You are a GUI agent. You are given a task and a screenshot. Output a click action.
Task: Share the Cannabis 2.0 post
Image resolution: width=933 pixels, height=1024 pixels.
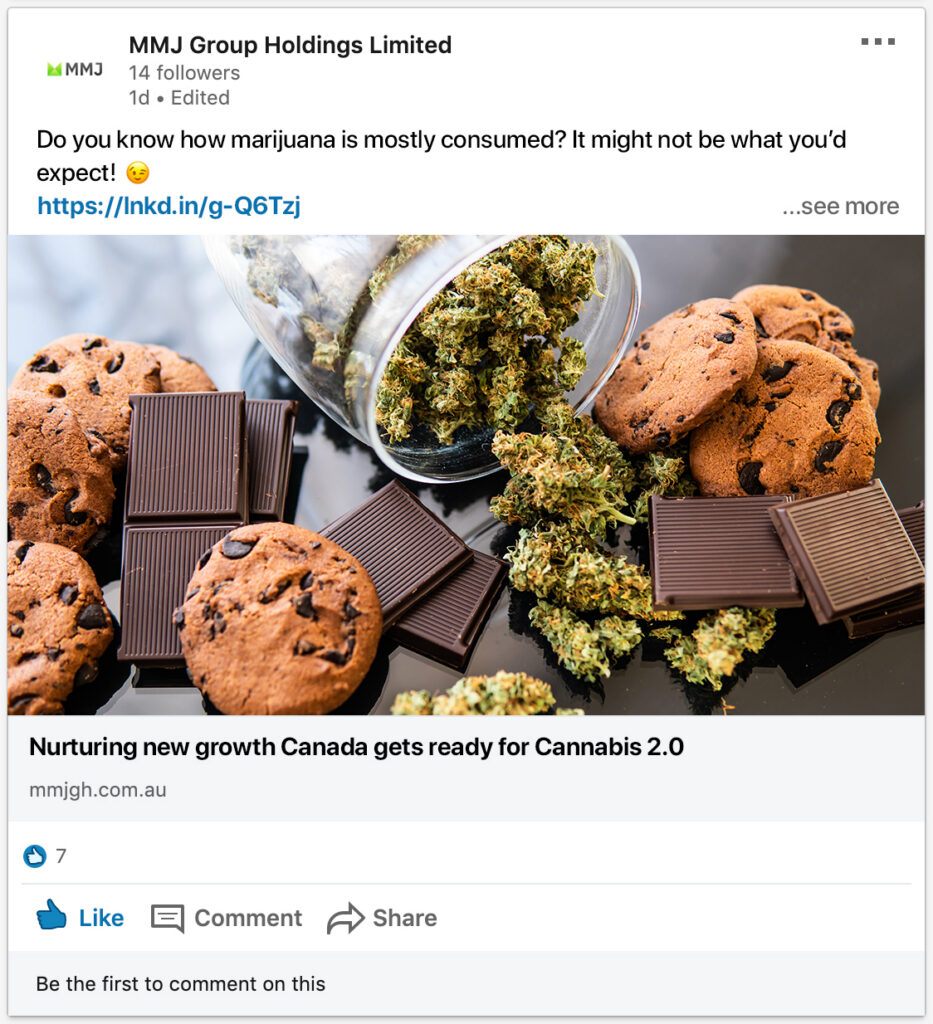382,917
